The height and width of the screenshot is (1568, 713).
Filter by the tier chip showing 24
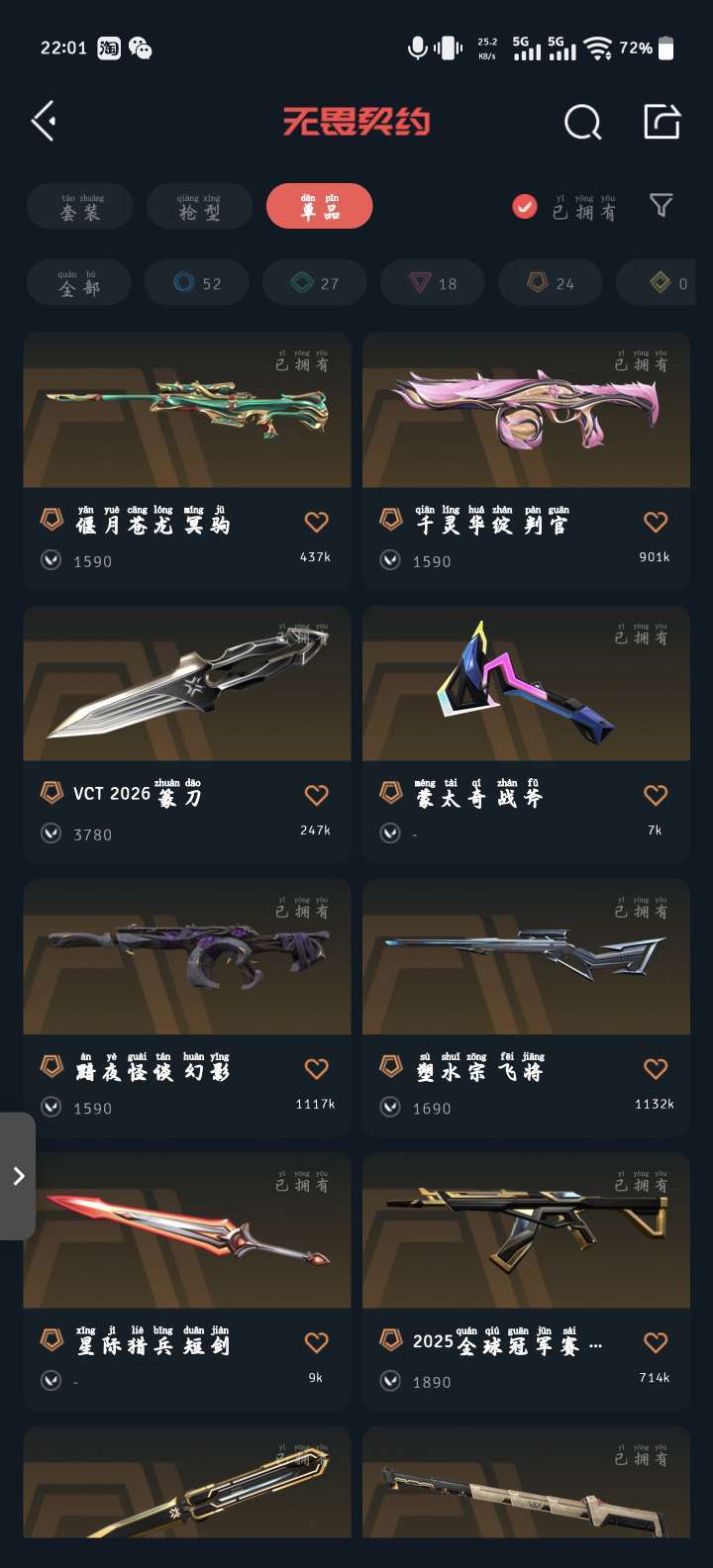coord(550,283)
